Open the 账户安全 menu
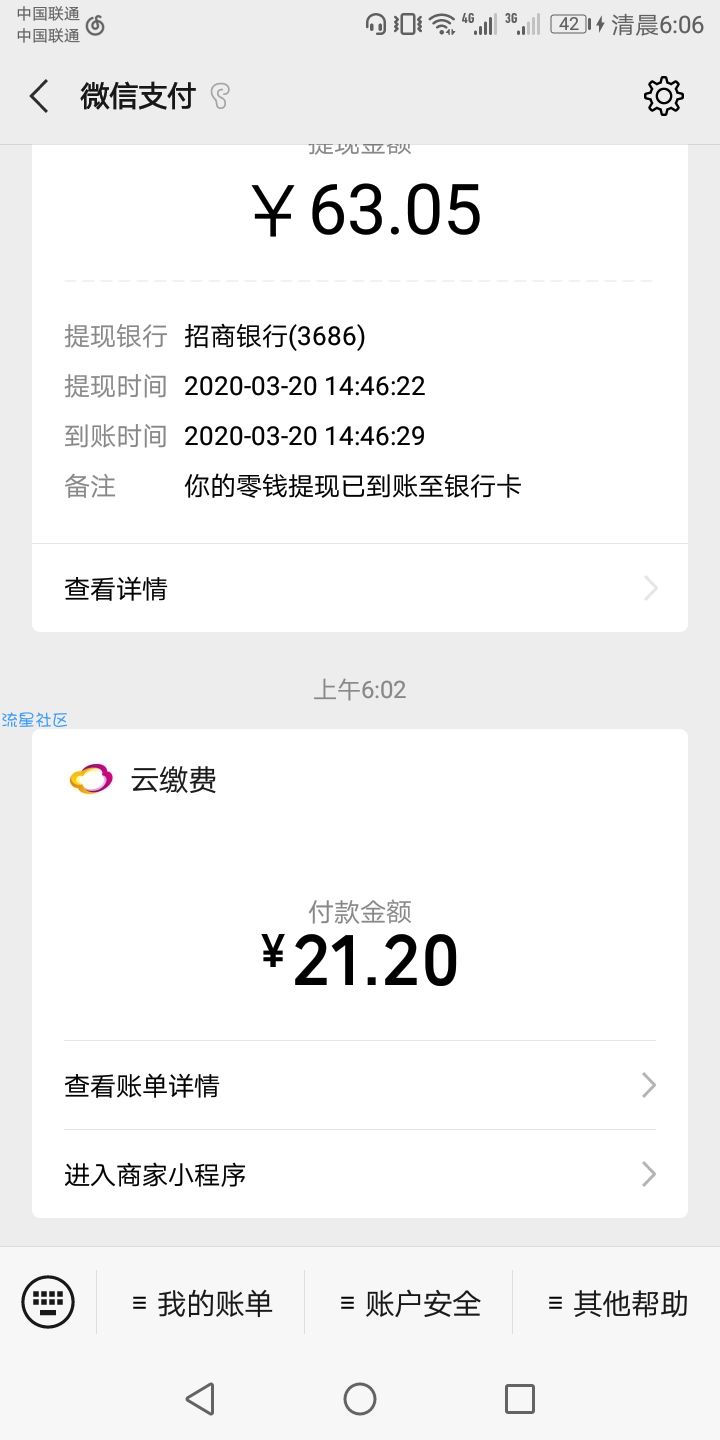This screenshot has height=1440, width=720. coord(409,1303)
